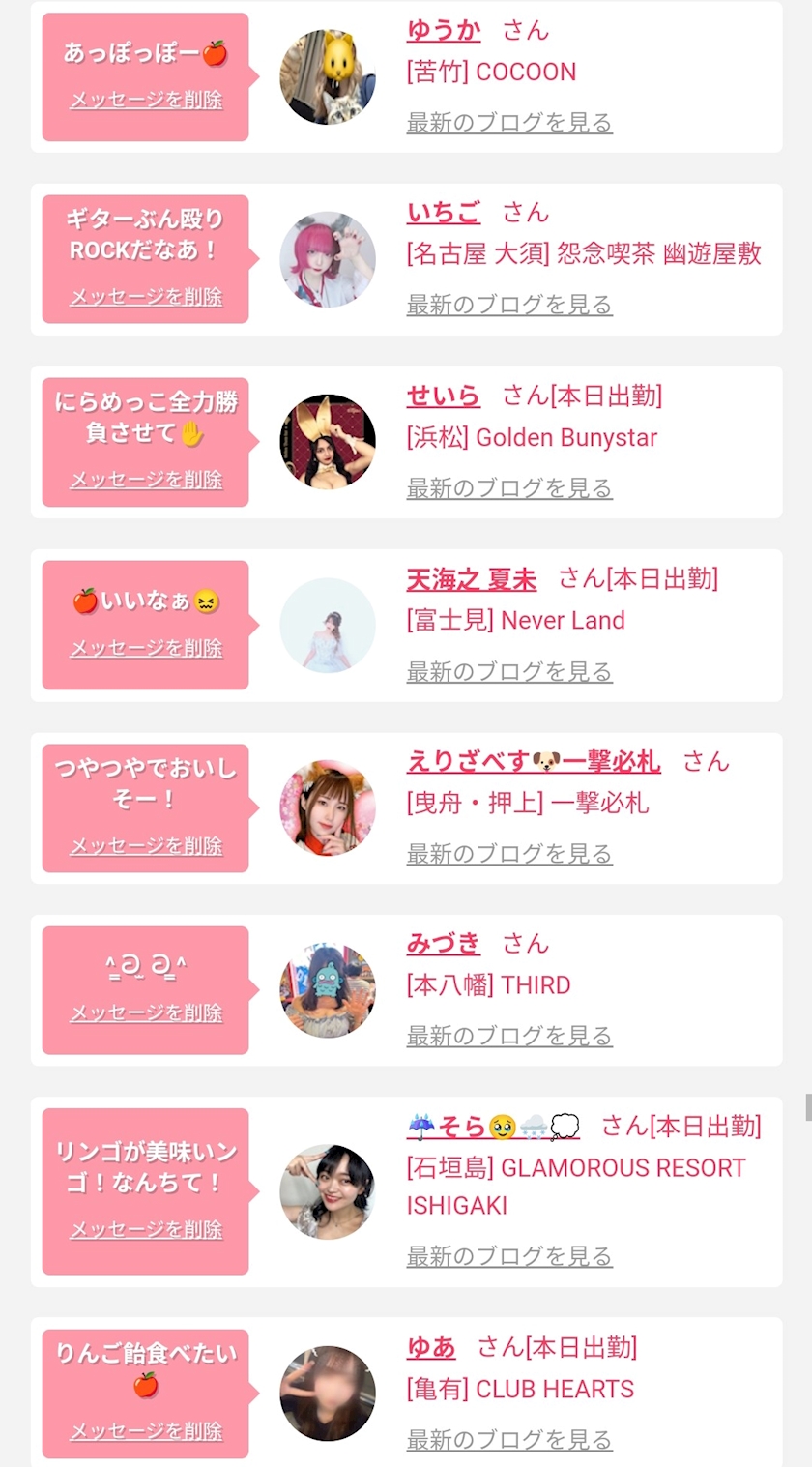Delete the あっぽっぽー message
The image size is (812, 1467).
pos(146,100)
